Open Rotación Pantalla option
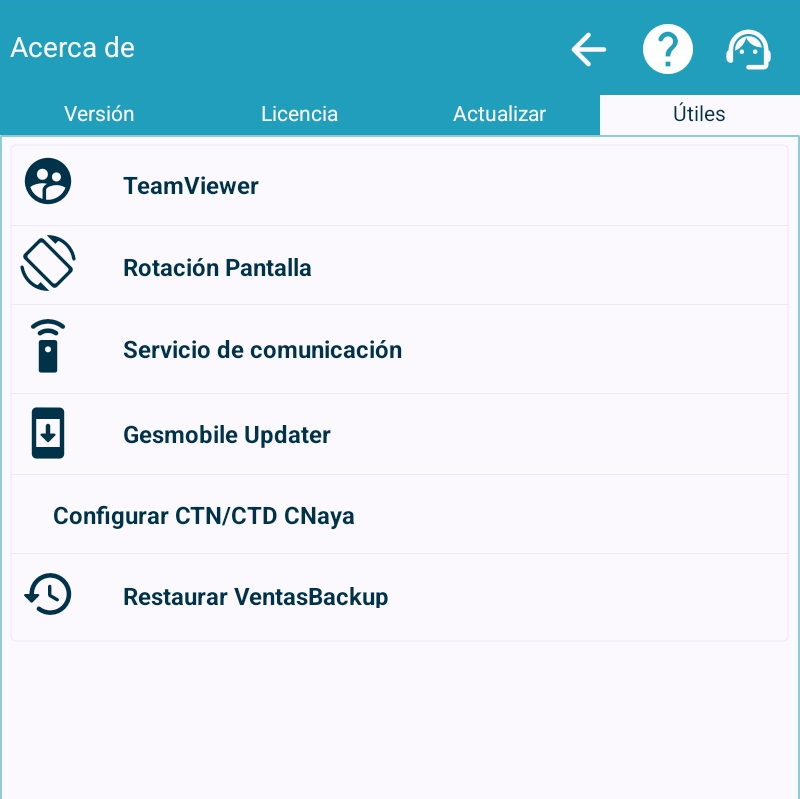Image resolution: width=800 pixels, height=799 pixels. point(217,268)
